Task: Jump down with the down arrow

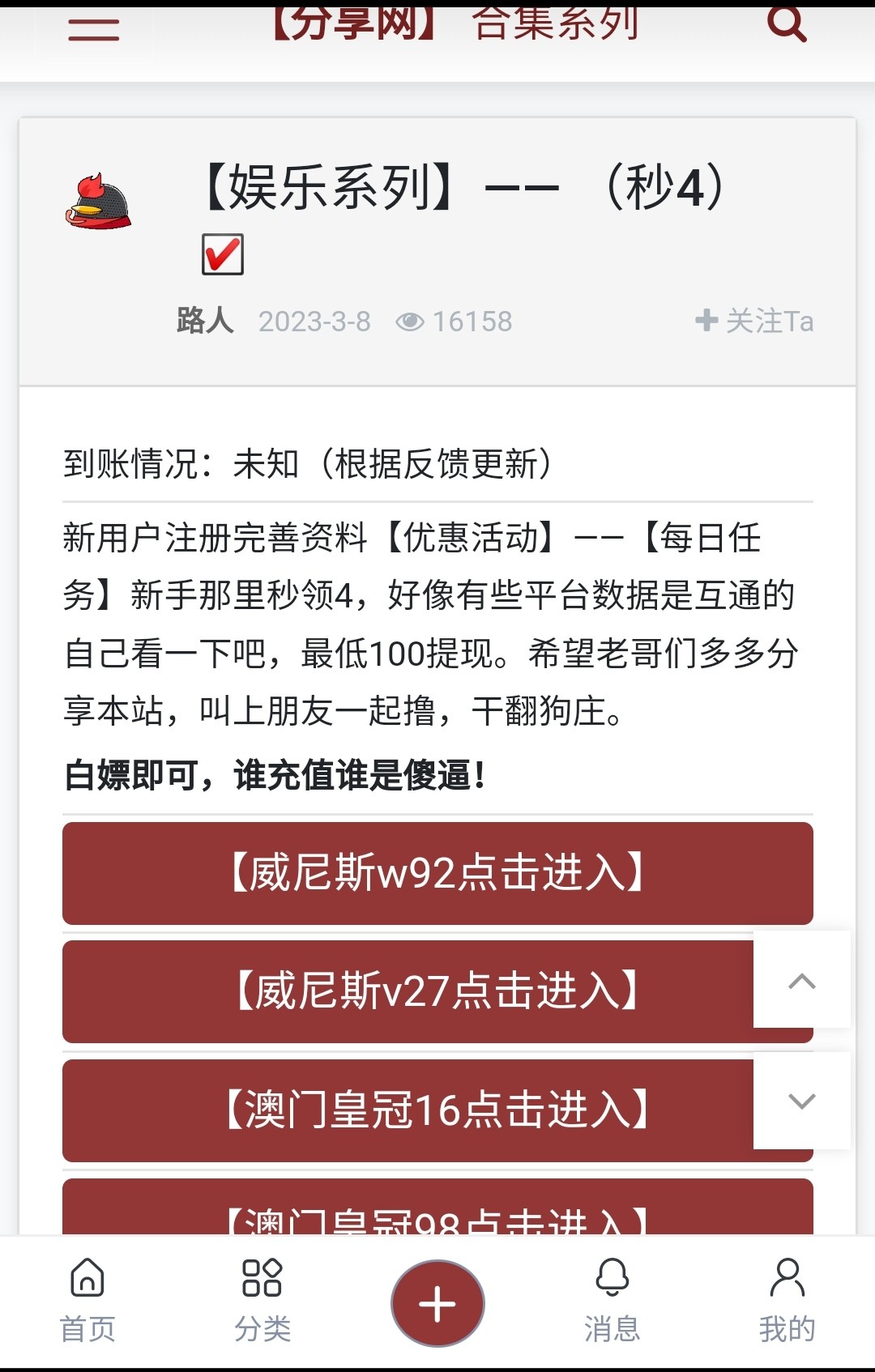Action: [801, 1101]
